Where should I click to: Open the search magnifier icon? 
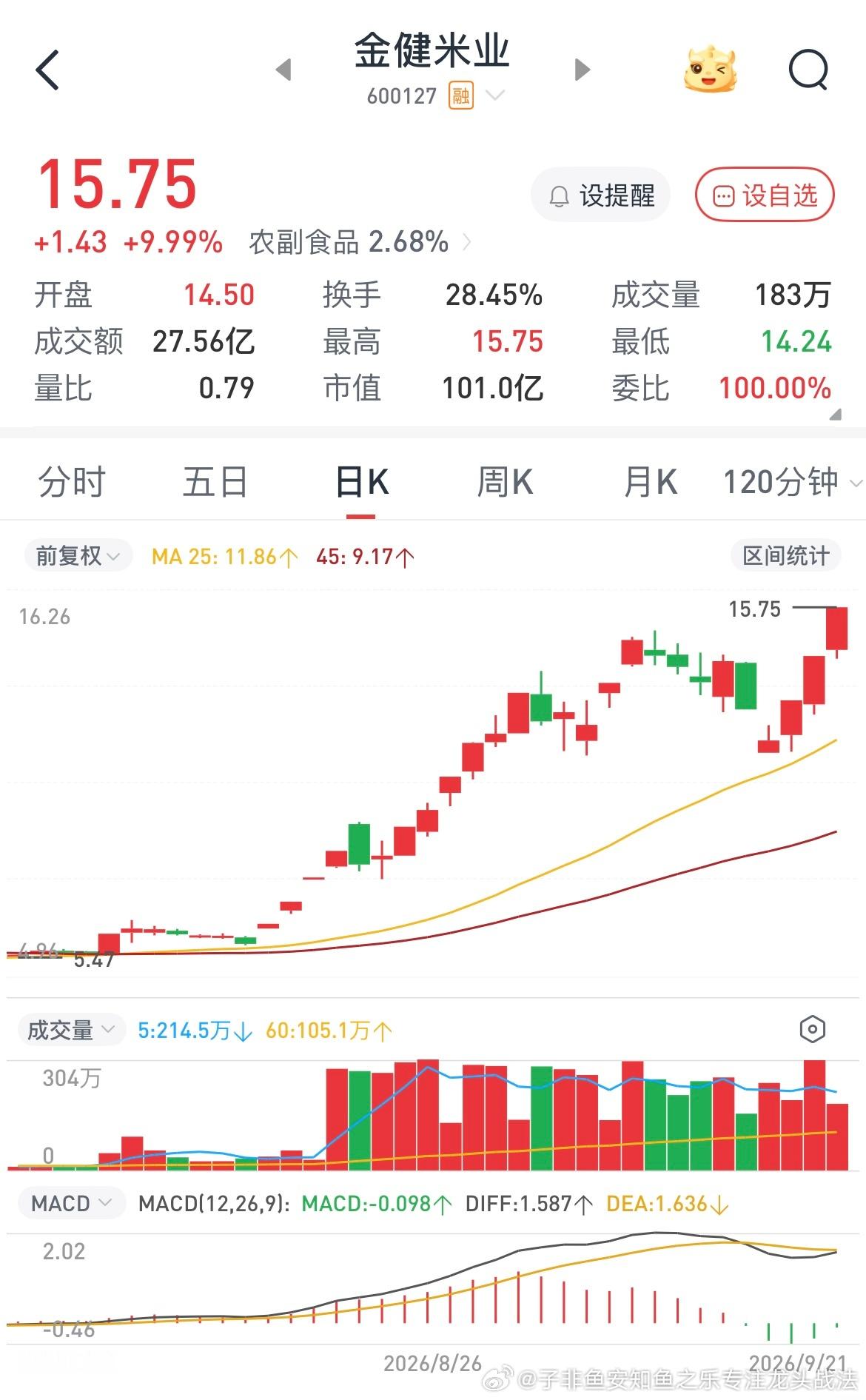tap(808, 70)
